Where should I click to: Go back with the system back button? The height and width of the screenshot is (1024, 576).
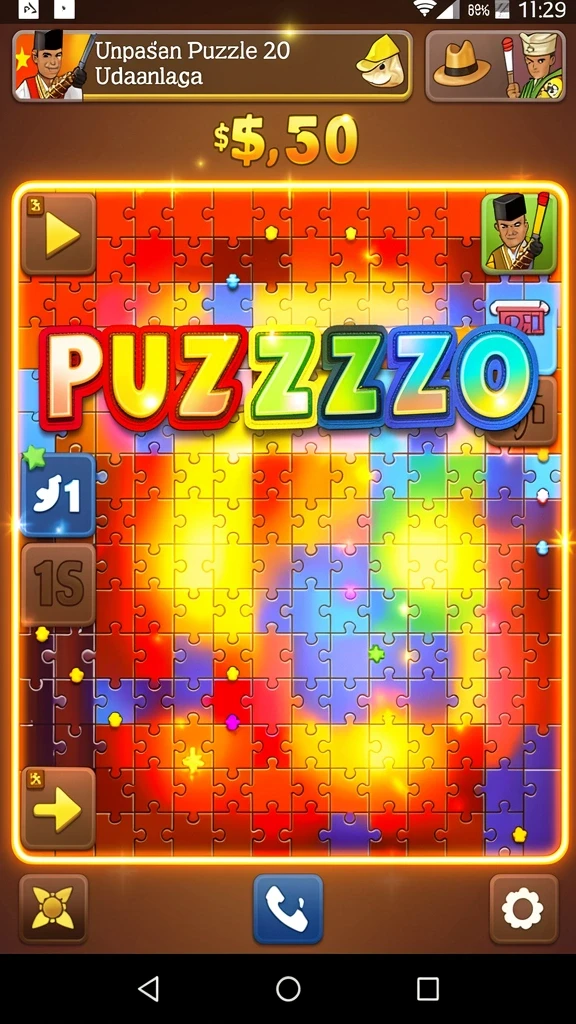click(149, 989)
